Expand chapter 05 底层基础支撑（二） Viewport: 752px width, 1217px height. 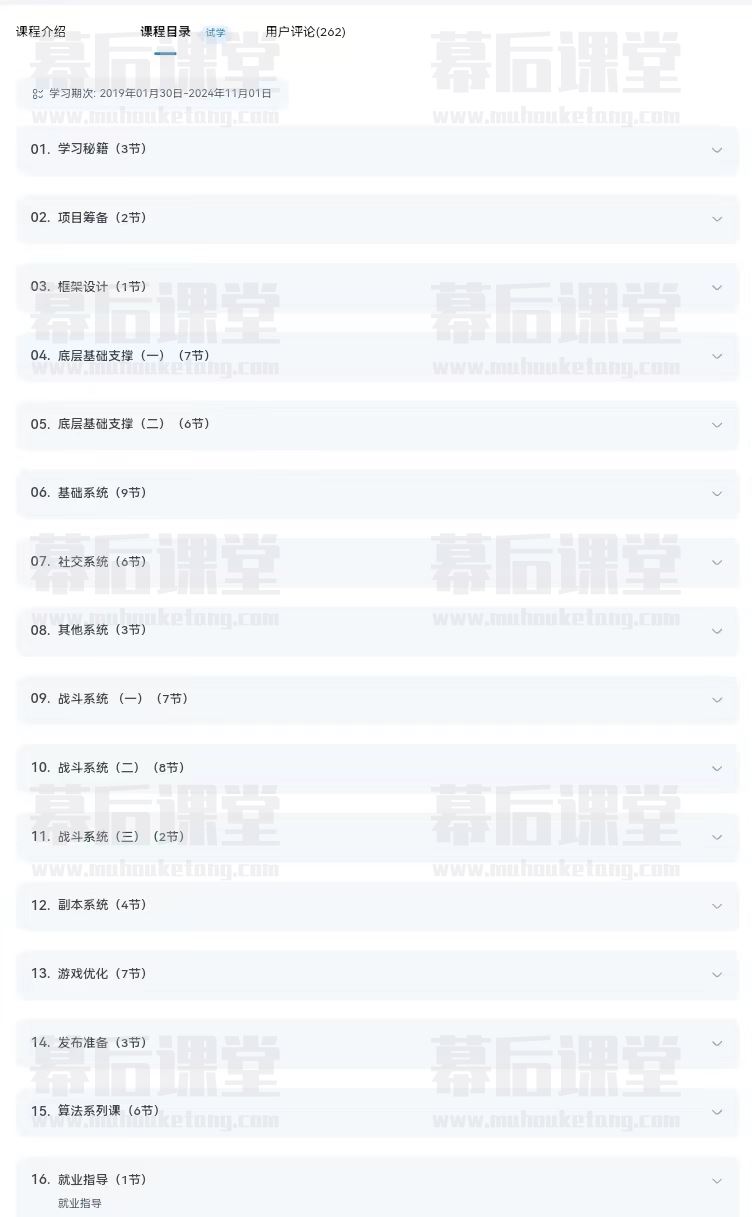716,425
